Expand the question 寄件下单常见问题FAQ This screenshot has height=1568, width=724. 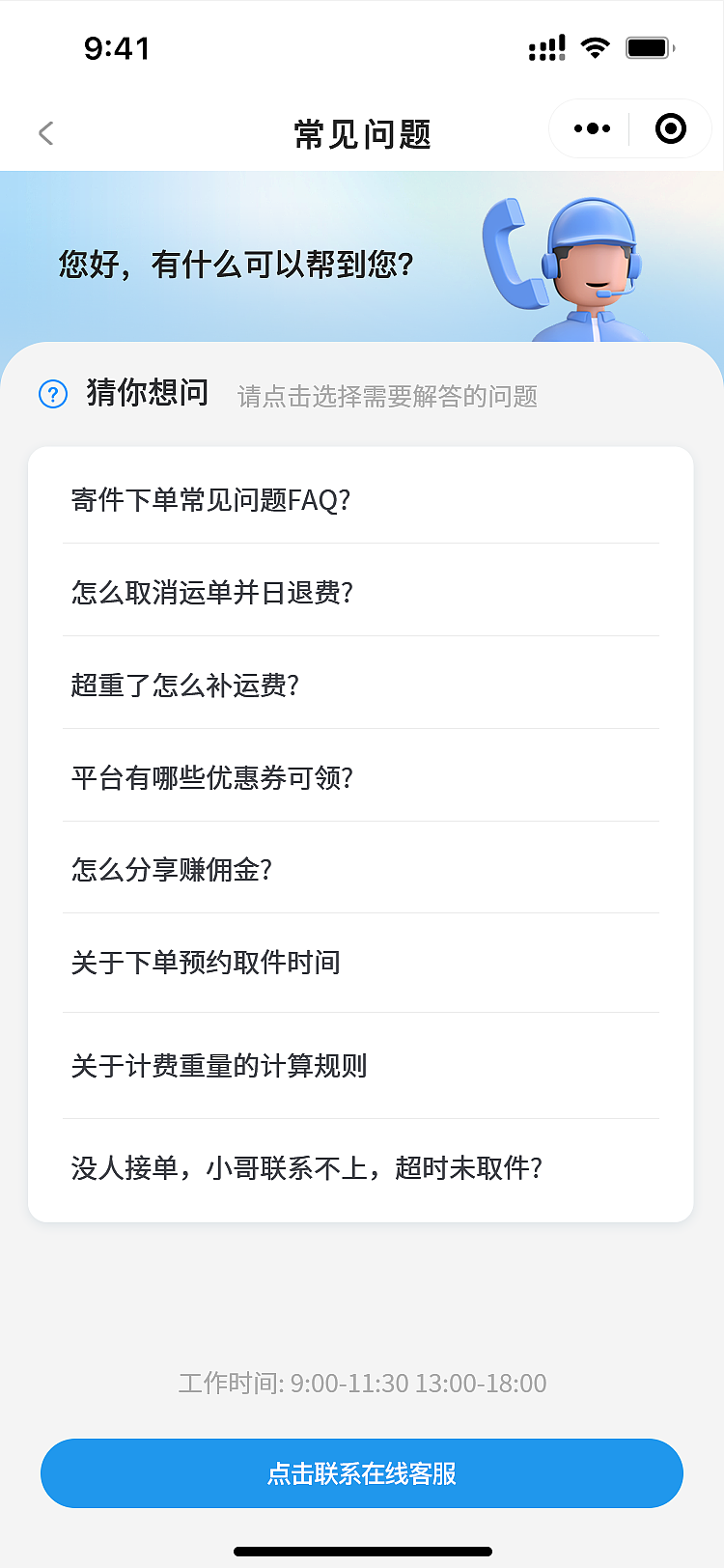tap(210, 500)
